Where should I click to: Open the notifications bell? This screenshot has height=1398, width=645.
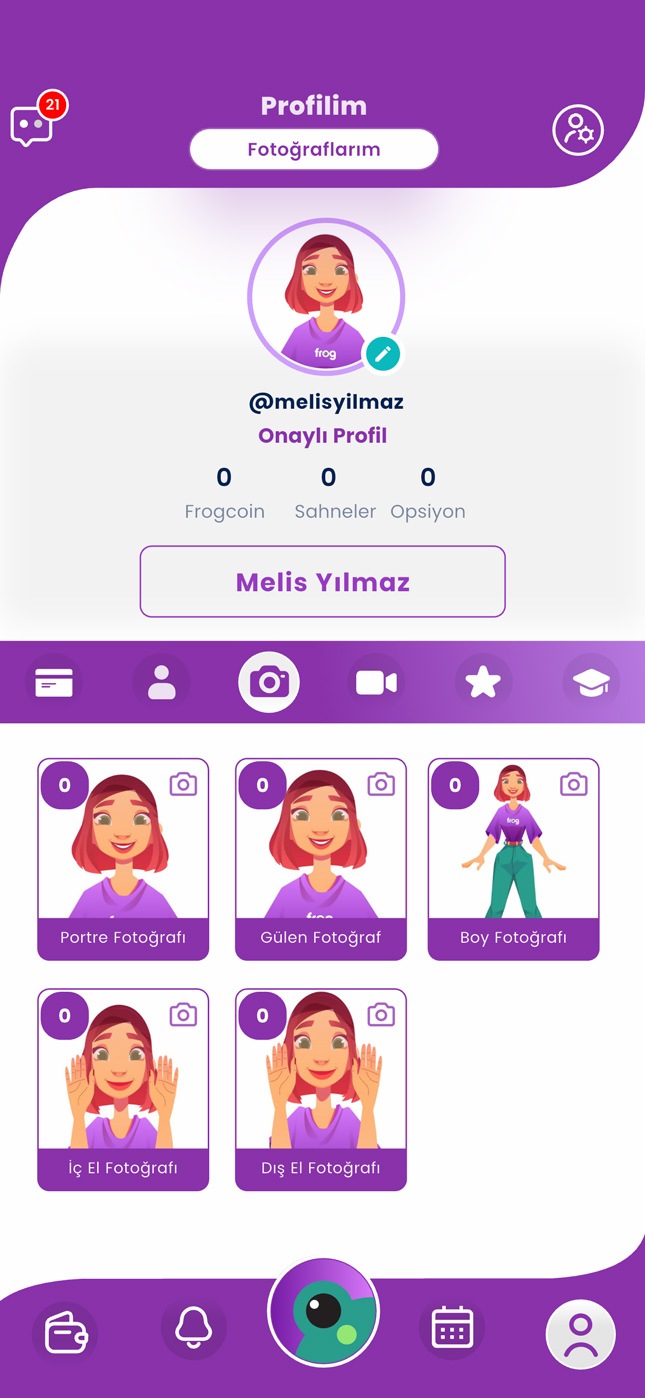194,1328
